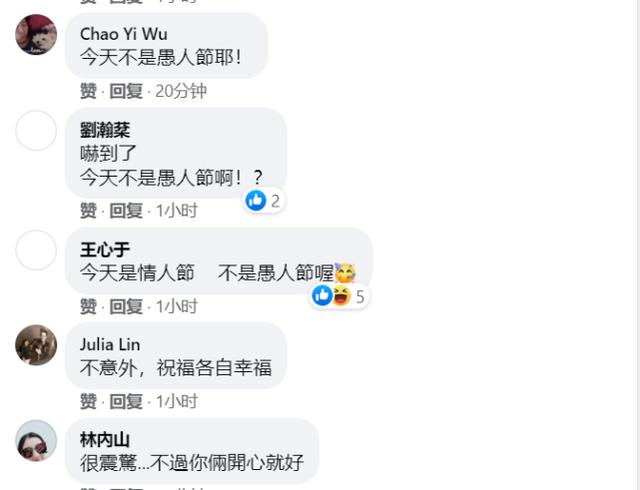Screen dimensions: 640x490
Task: Open 劉瀚棻's profile name
Action: coord(105,130)
